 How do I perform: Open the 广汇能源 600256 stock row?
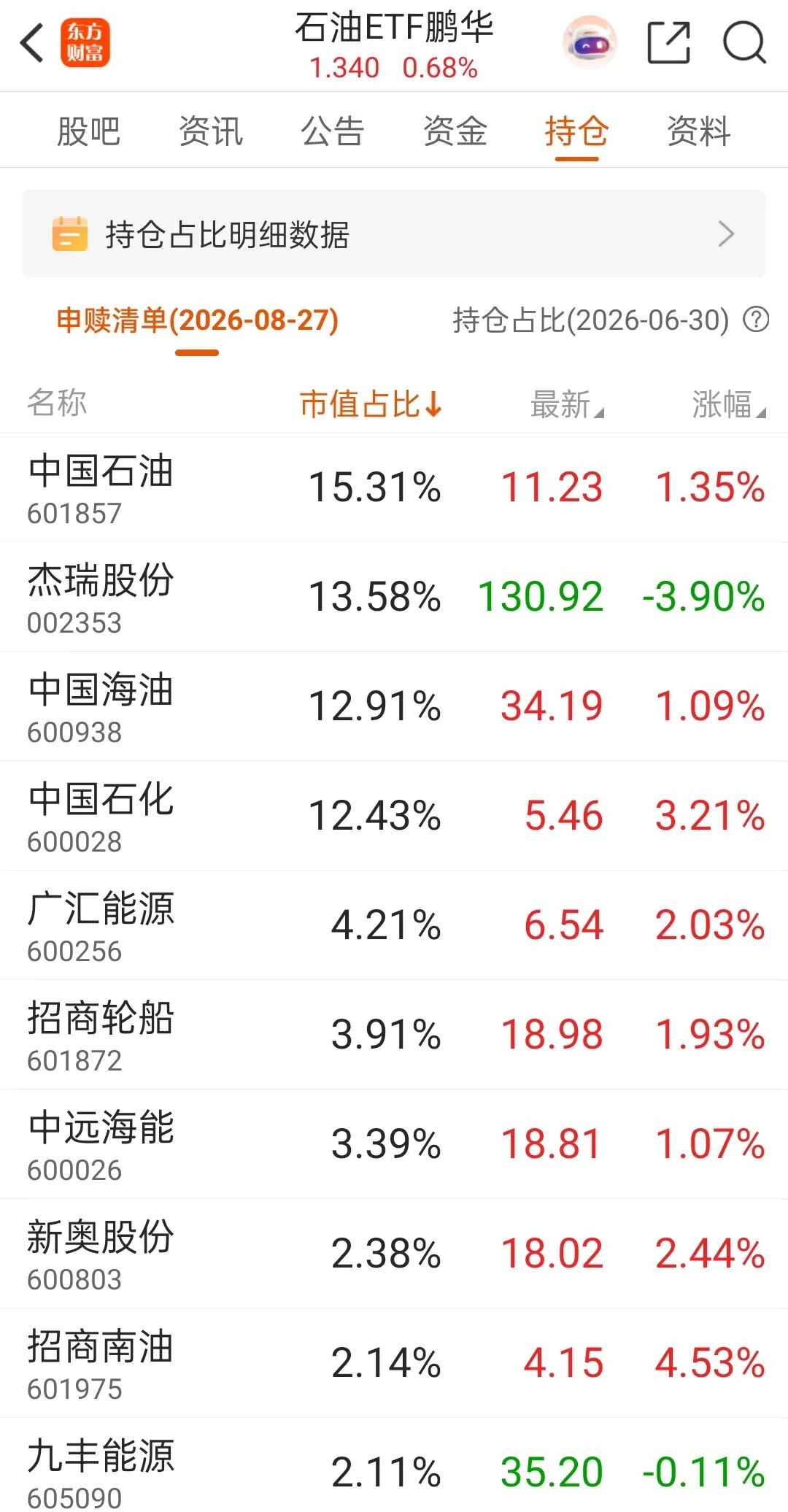click(394, 925)
